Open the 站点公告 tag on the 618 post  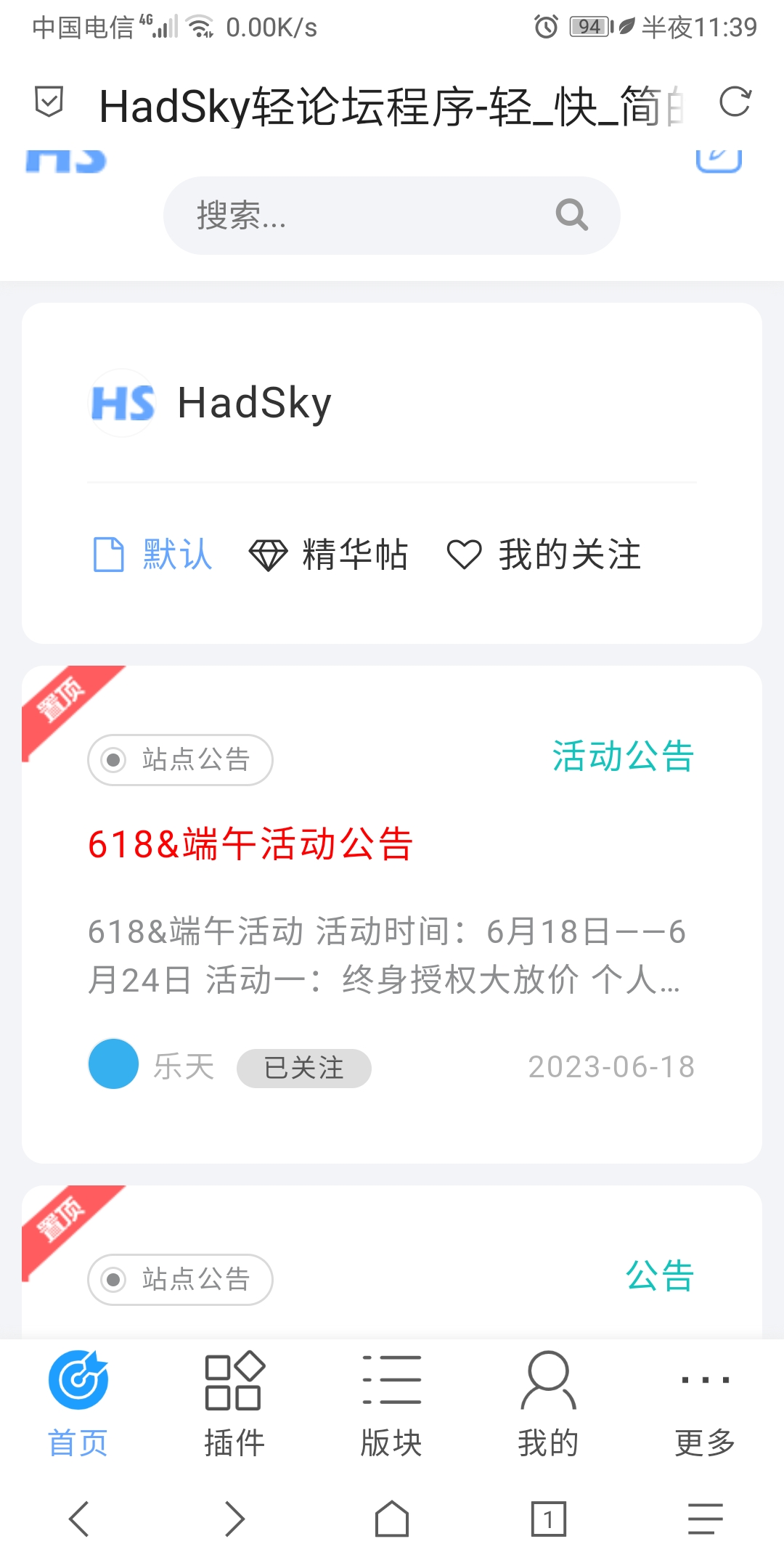180,760
